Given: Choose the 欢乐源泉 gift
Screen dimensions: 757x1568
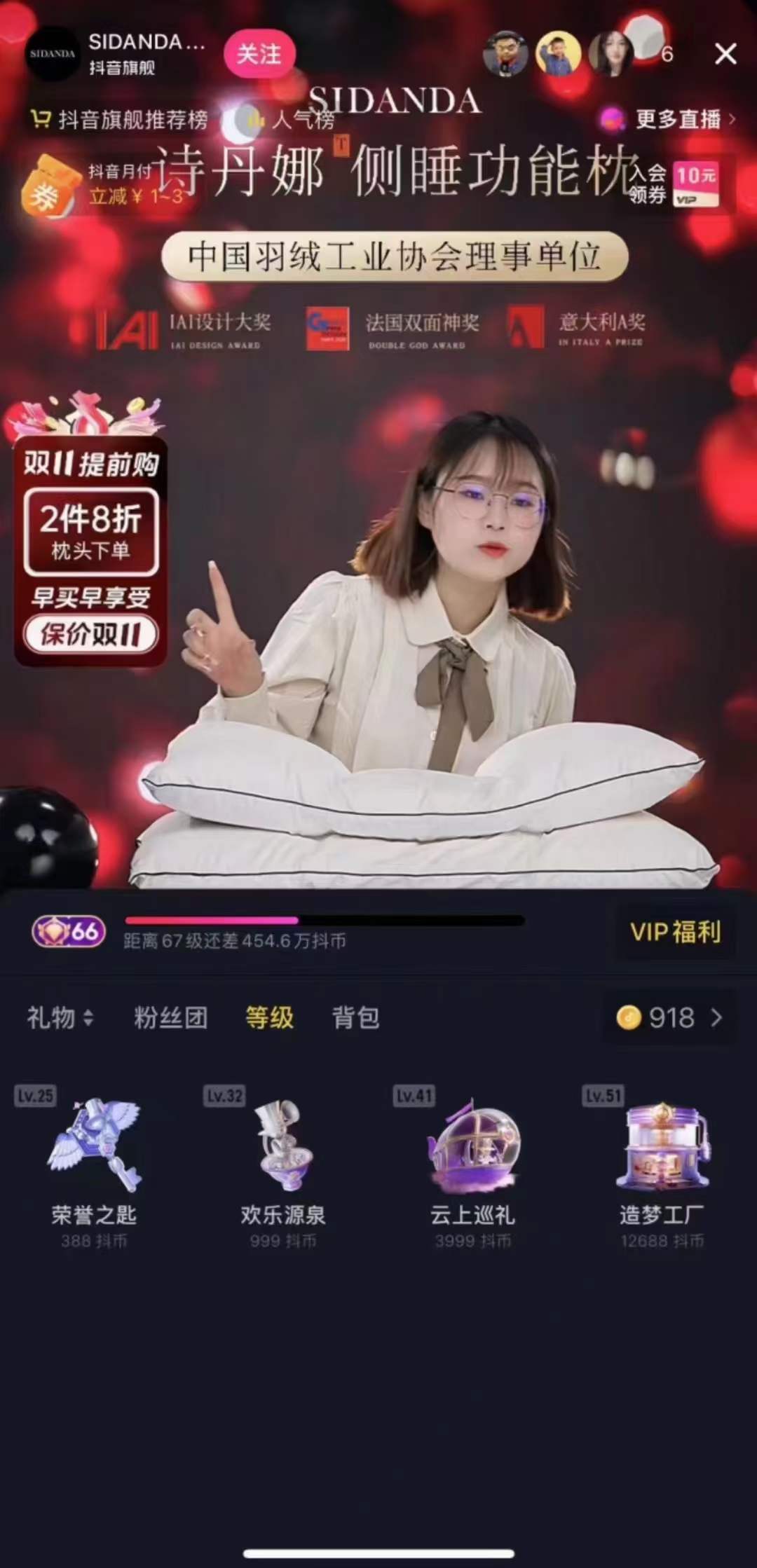Looking at the screenshot, I should point(283,1163).
